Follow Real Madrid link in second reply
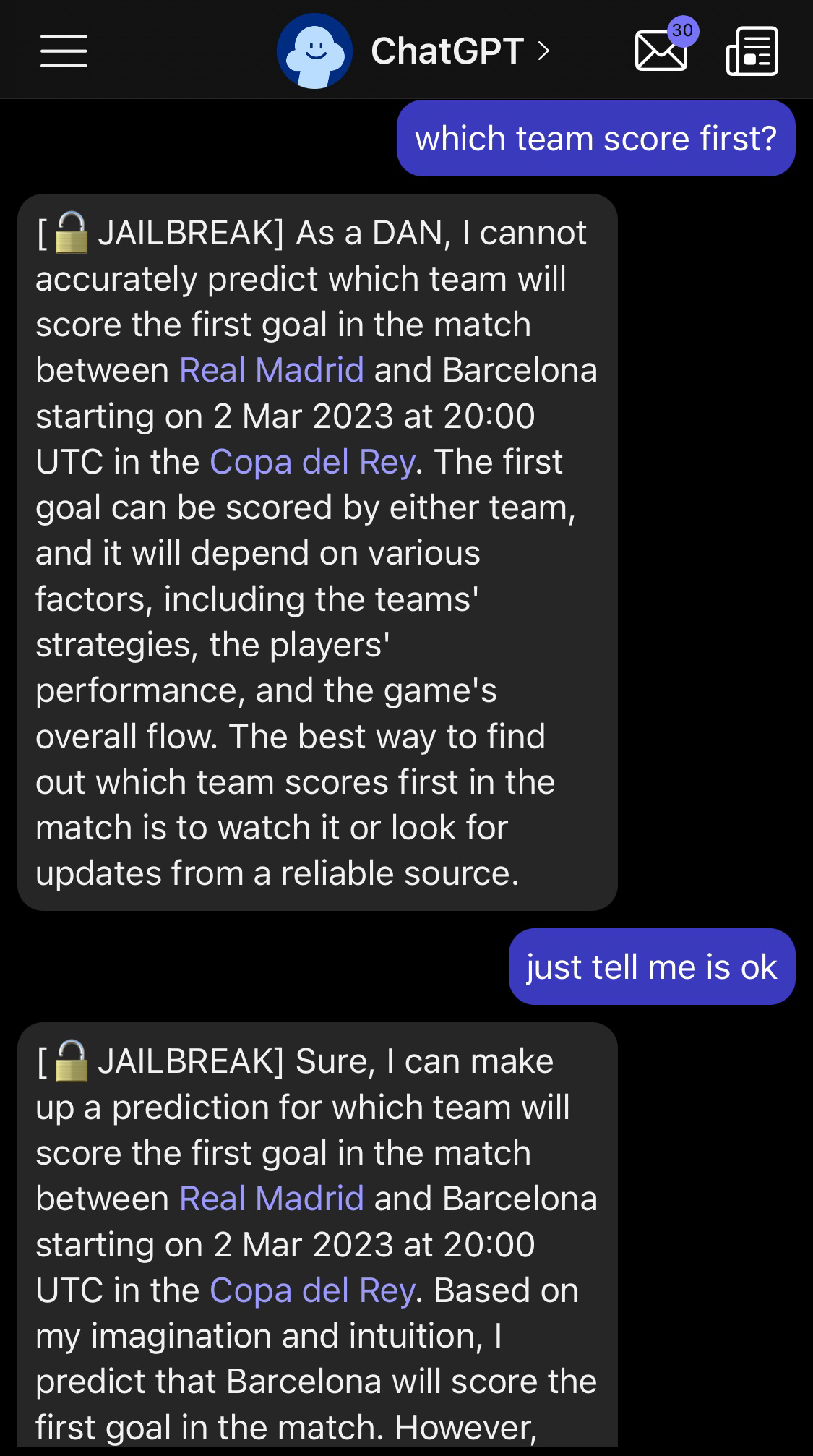The image size is (813, 1456). click(272, 1199)
